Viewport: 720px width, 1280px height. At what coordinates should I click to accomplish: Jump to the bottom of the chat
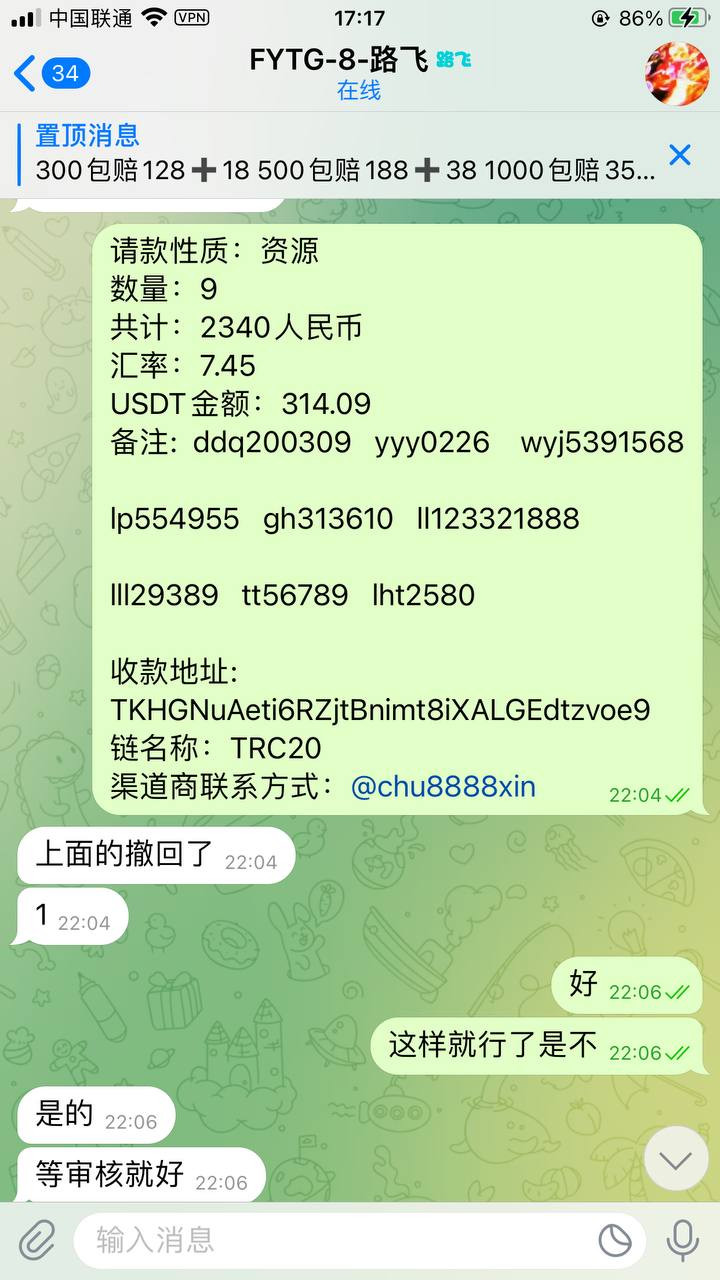click(676, 1159)
